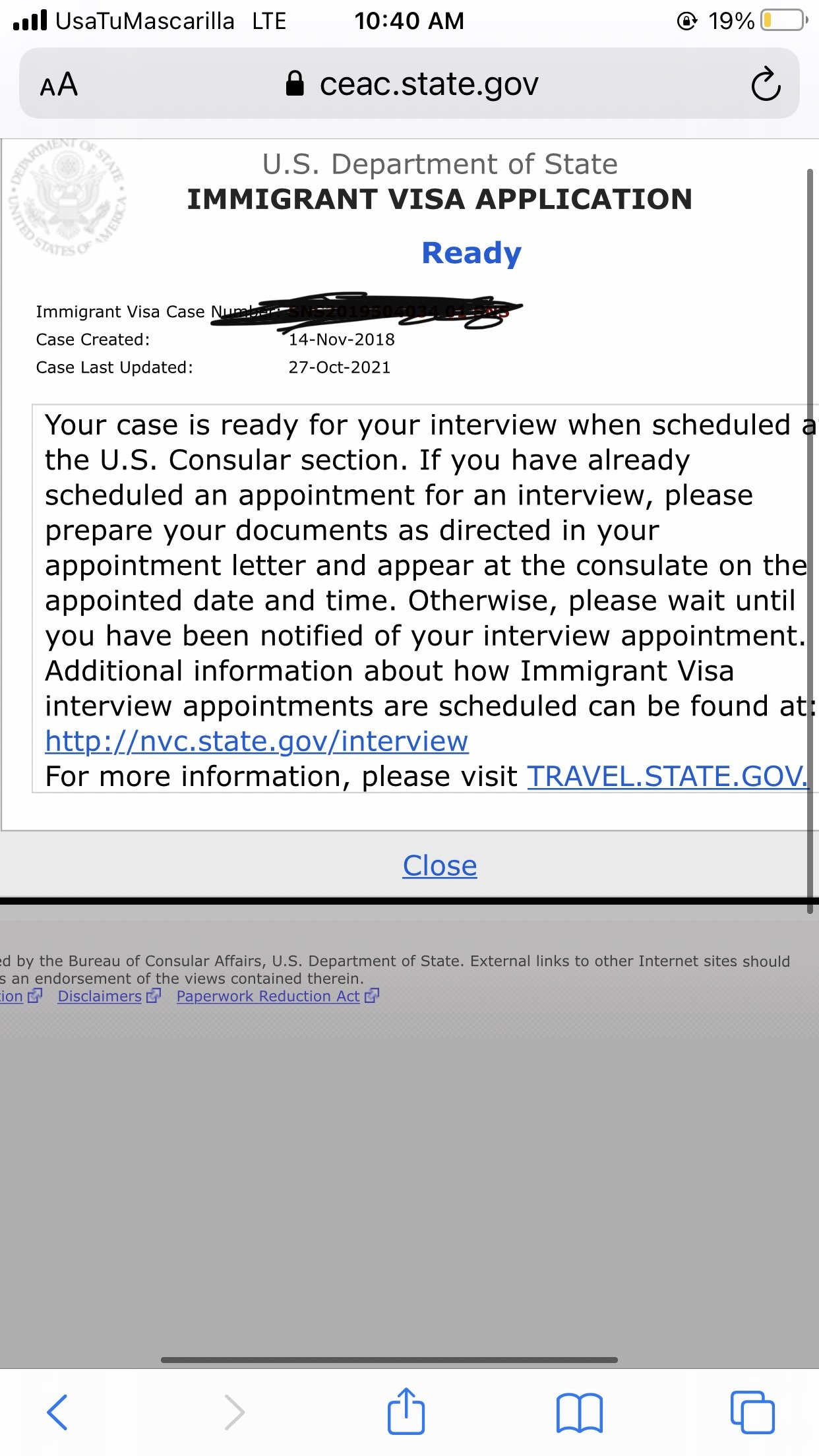Image resolution: width=819 pixels, height=1456 pixels.
Task: Go back to the previous page
Action: coord(57,1412)
